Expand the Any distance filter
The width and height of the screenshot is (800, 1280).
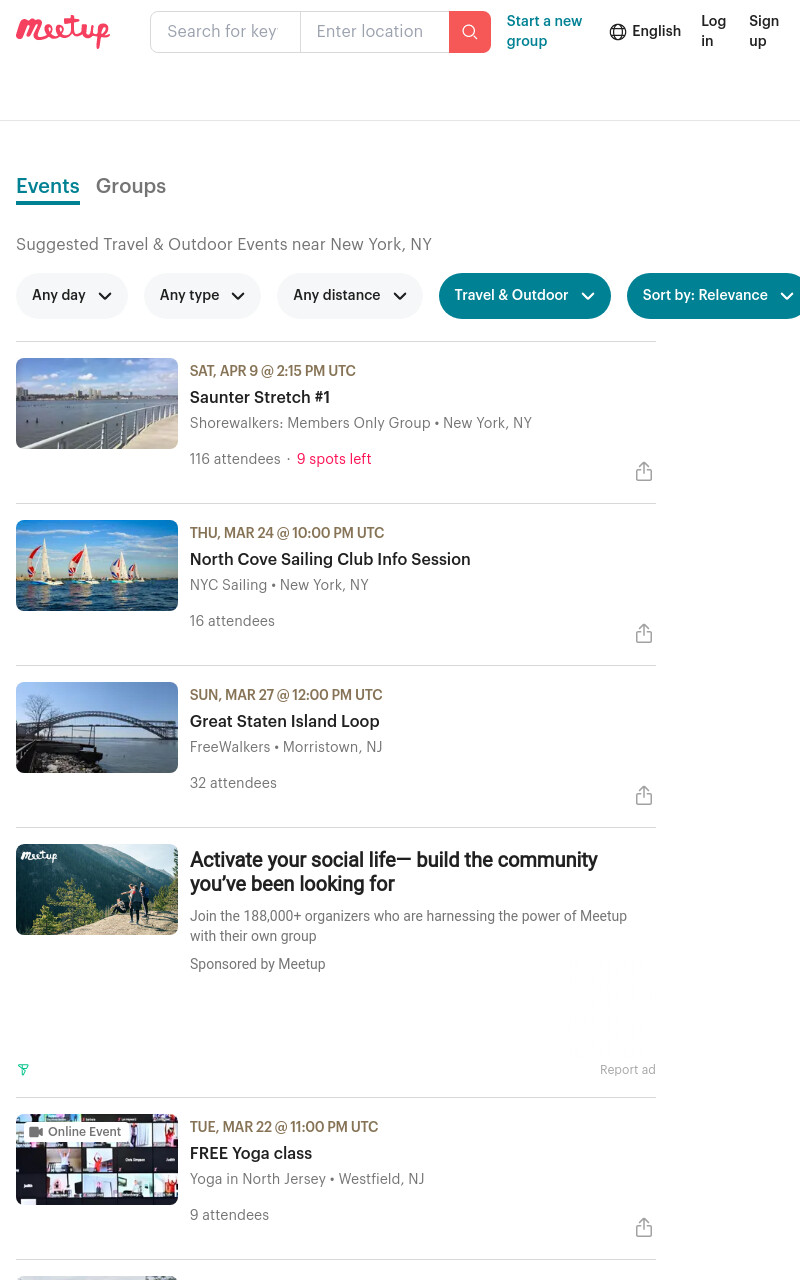pos(350,296)
